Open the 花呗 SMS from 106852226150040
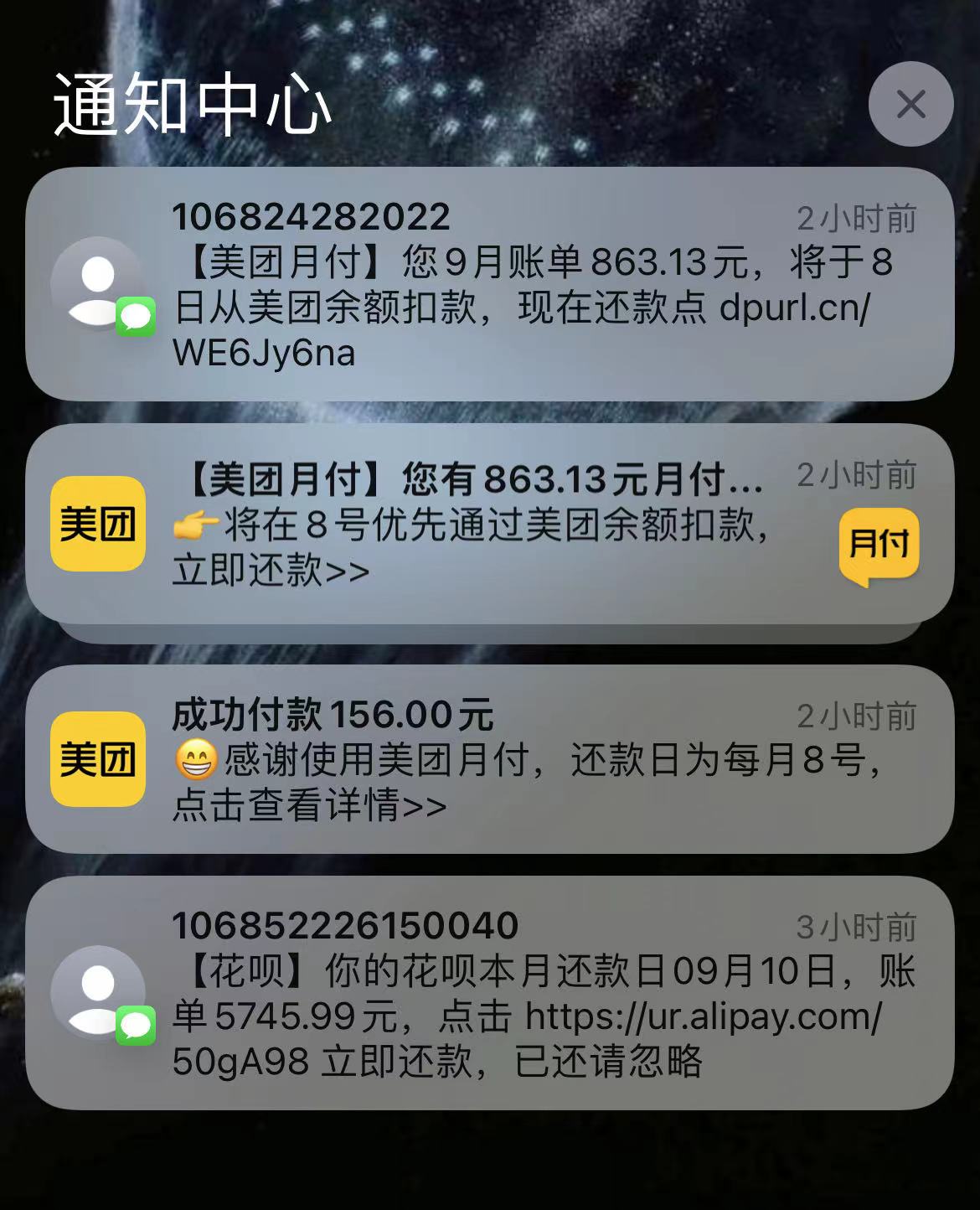Image resolution: width=980 pixels, height=1210 pixels. [490, 993]
